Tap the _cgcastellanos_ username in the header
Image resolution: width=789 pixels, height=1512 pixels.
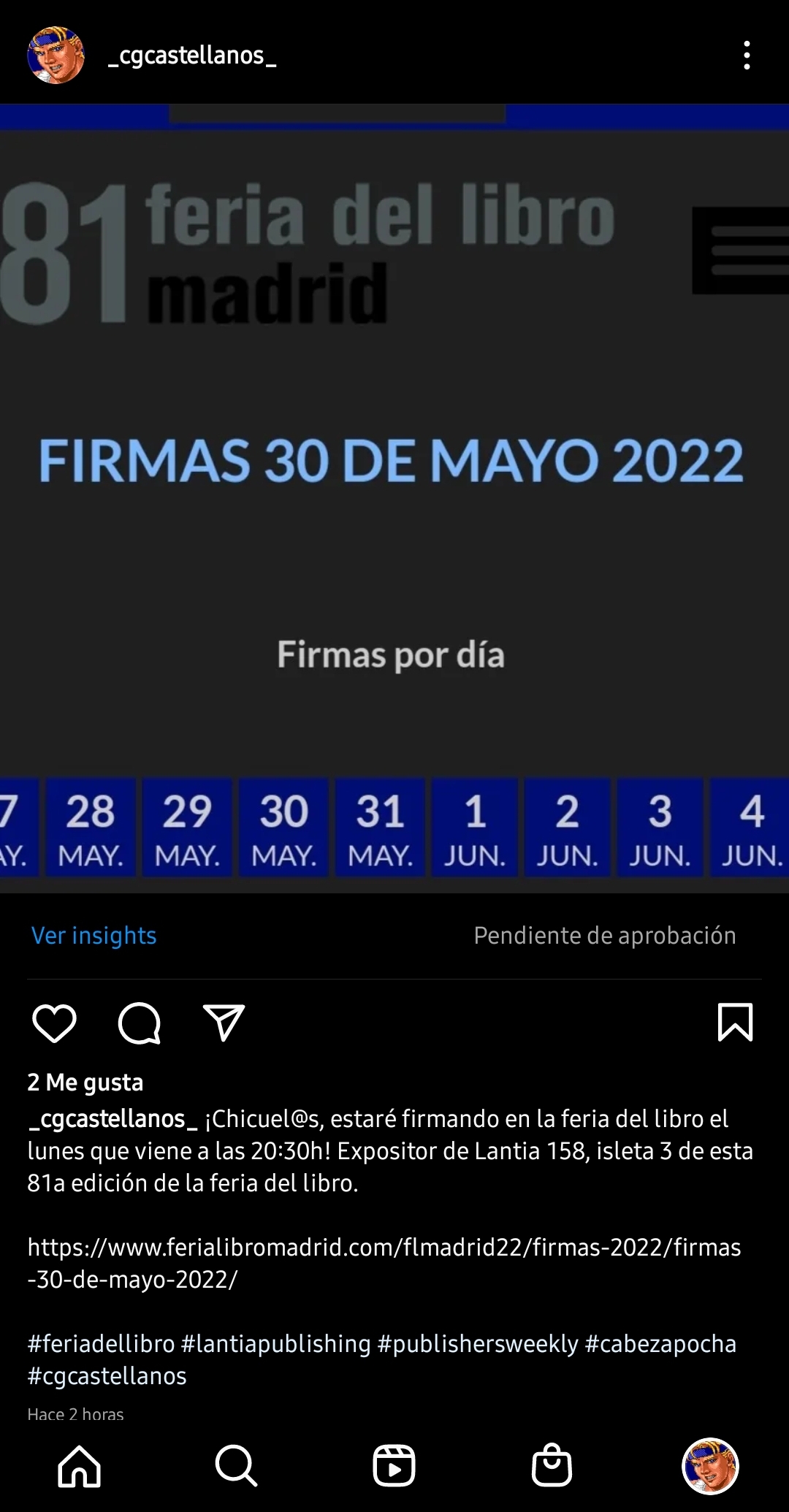[192, 56]
